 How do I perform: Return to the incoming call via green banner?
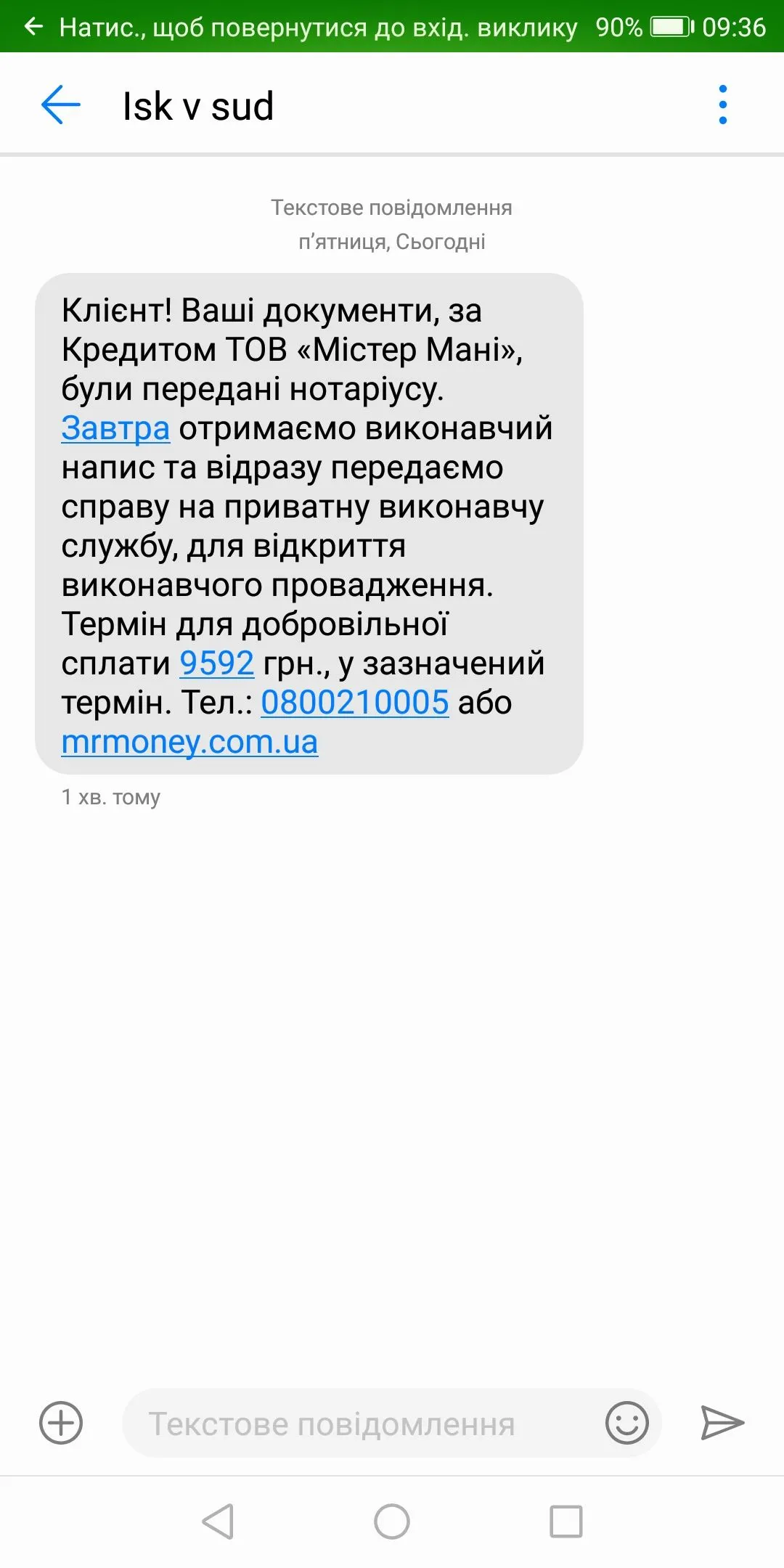click(x=305, y=27)
